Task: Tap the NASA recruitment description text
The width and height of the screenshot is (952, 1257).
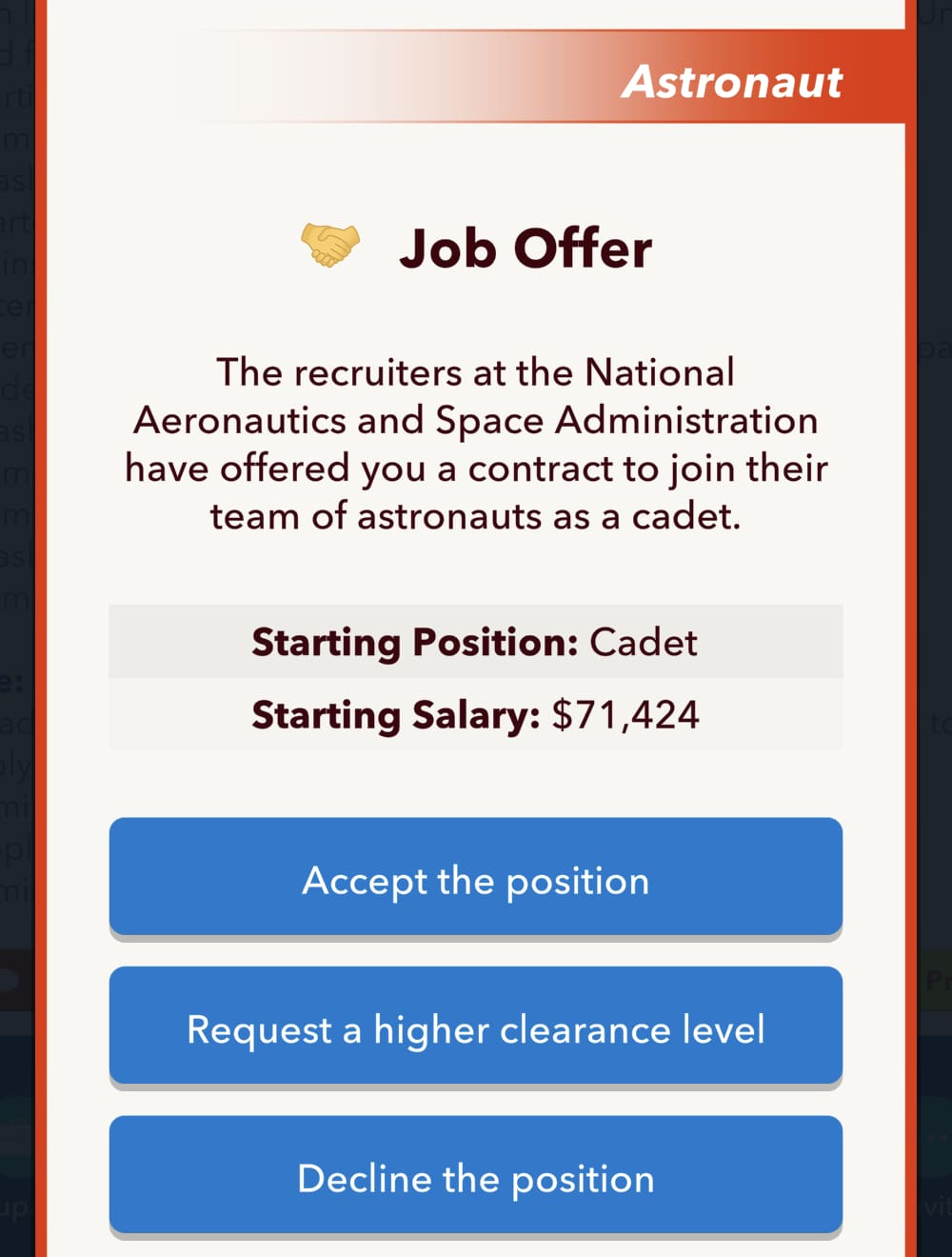Action: [476, 443]
